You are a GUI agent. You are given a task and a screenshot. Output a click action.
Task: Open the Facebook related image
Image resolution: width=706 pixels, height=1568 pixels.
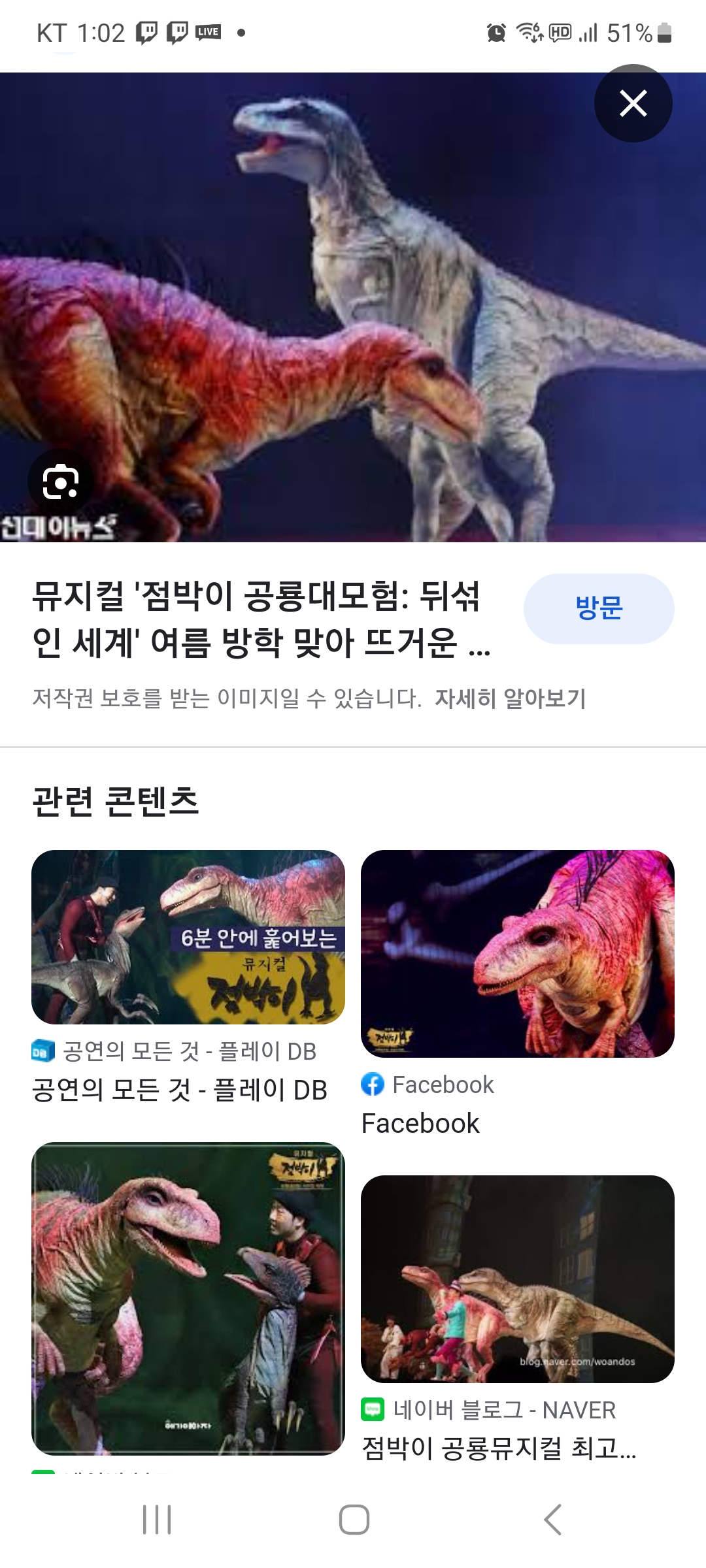tap(517, 953)
